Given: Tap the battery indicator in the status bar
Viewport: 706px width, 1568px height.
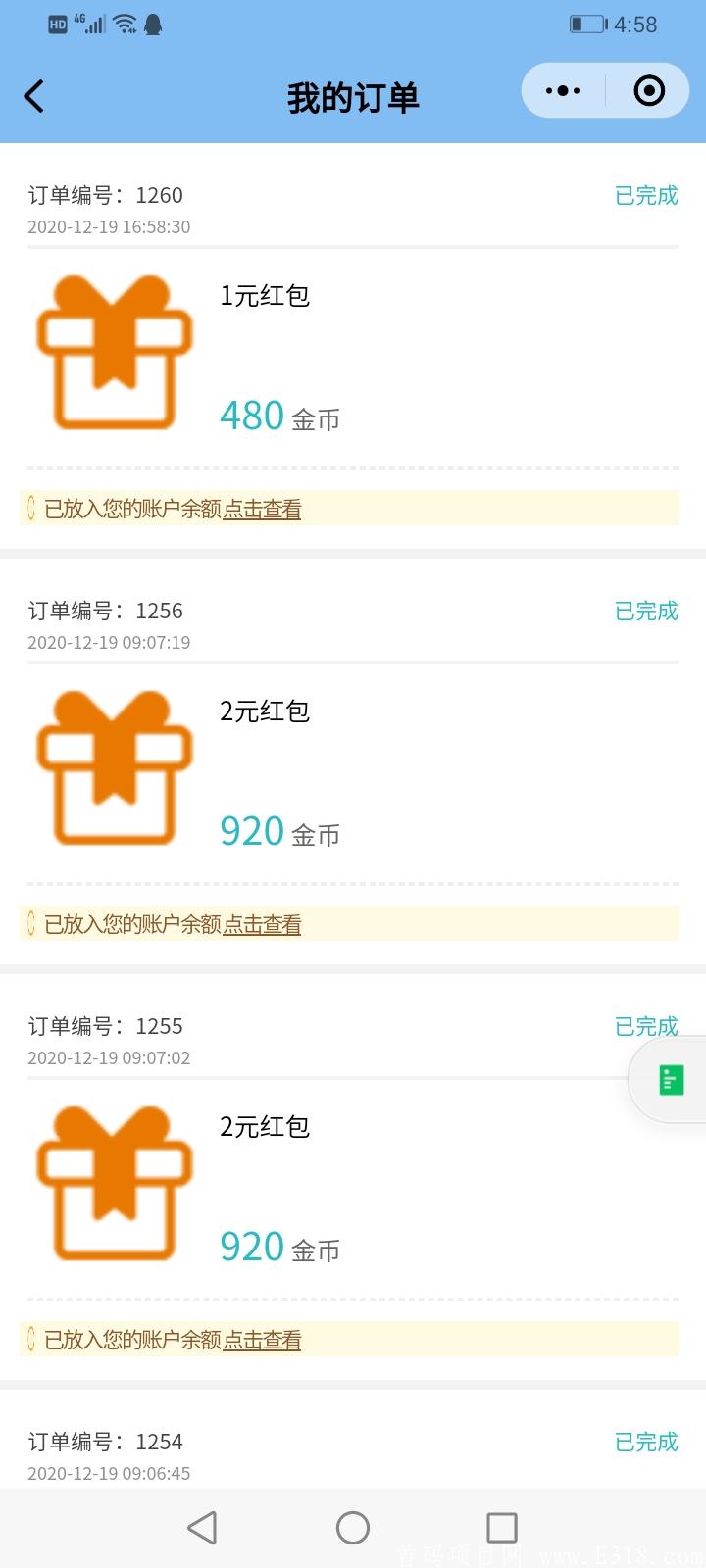Looking at the screenshot, I should click(585, 24).
